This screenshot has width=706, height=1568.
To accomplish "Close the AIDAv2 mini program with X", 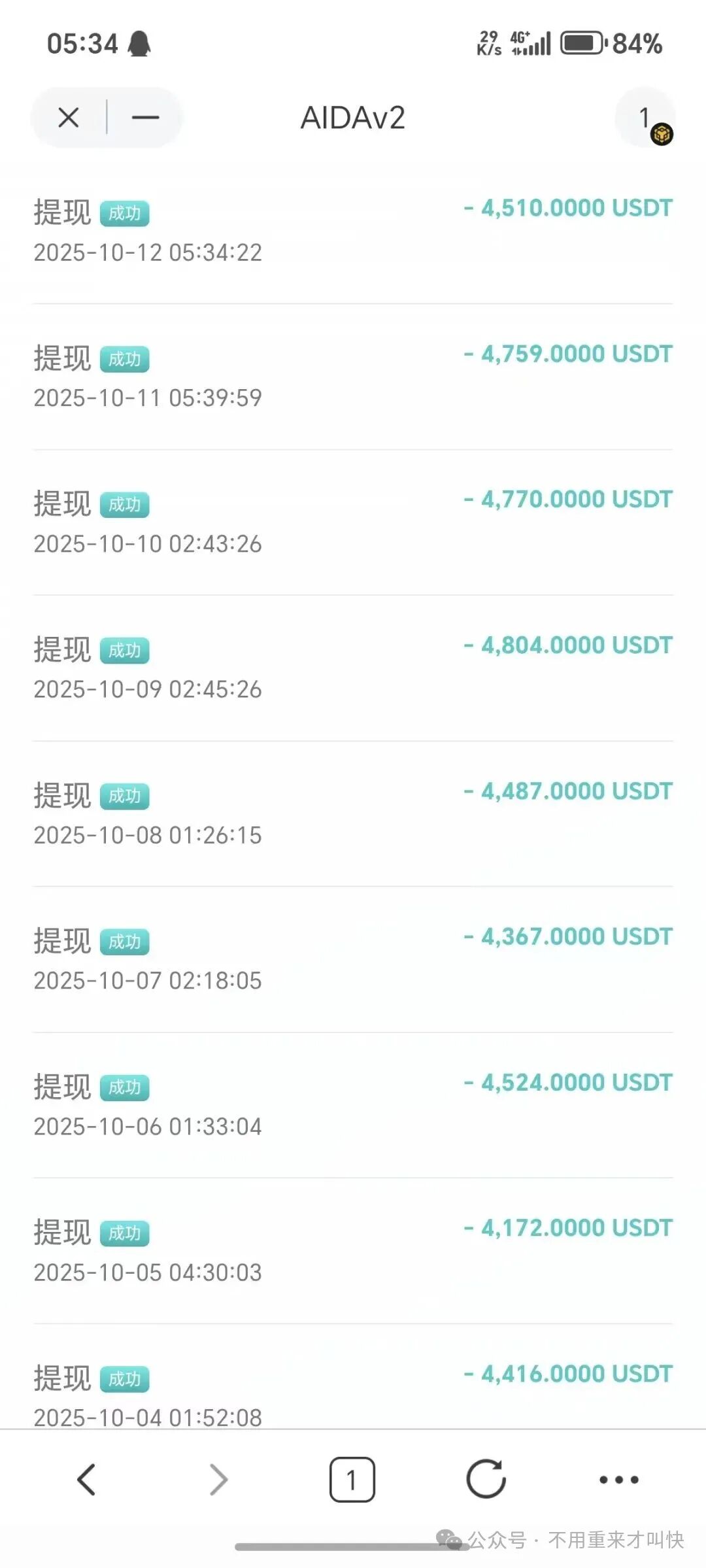I will 67,118.
